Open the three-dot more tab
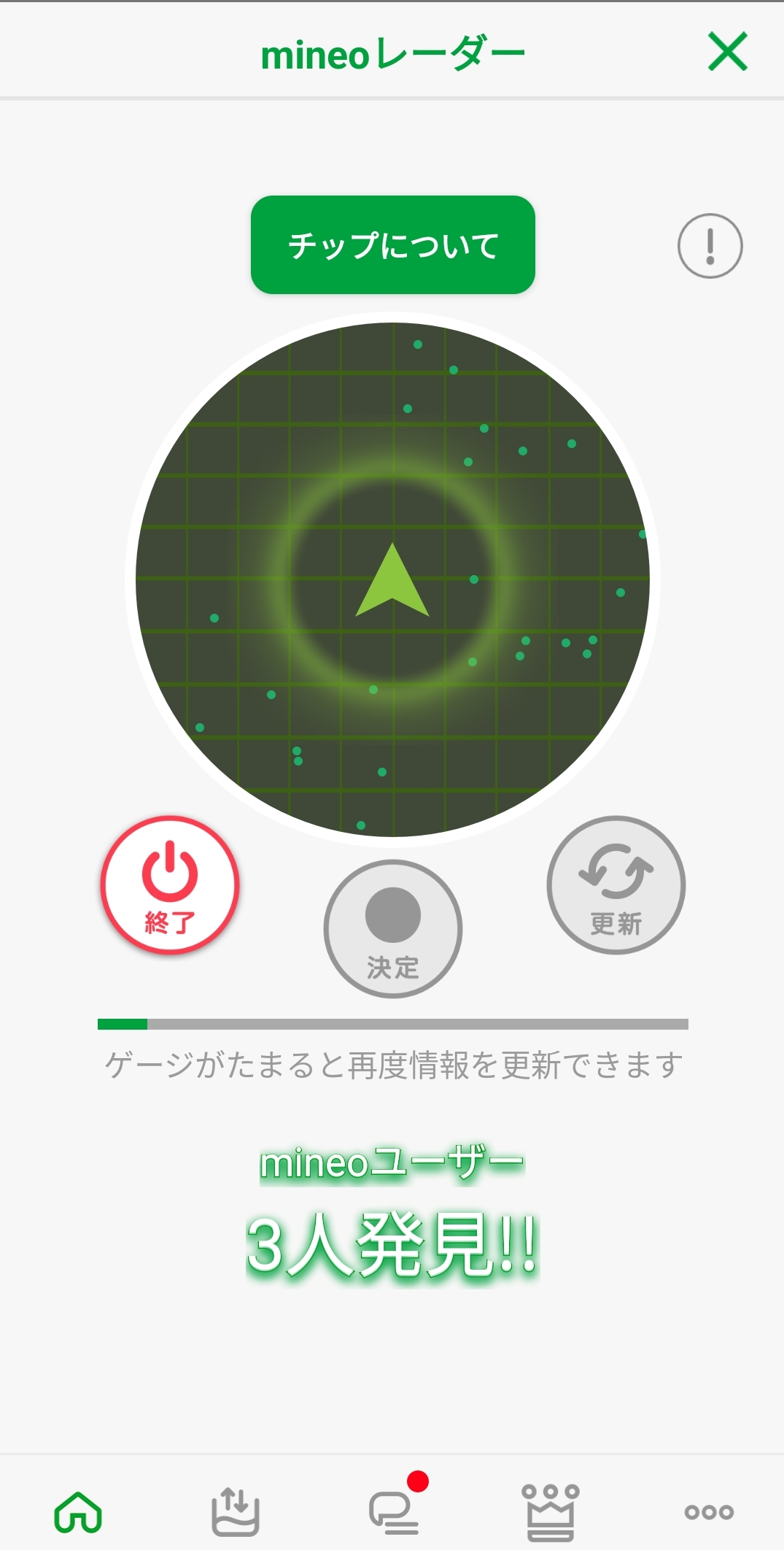Screen dimensions: 784x1550 709,1511
